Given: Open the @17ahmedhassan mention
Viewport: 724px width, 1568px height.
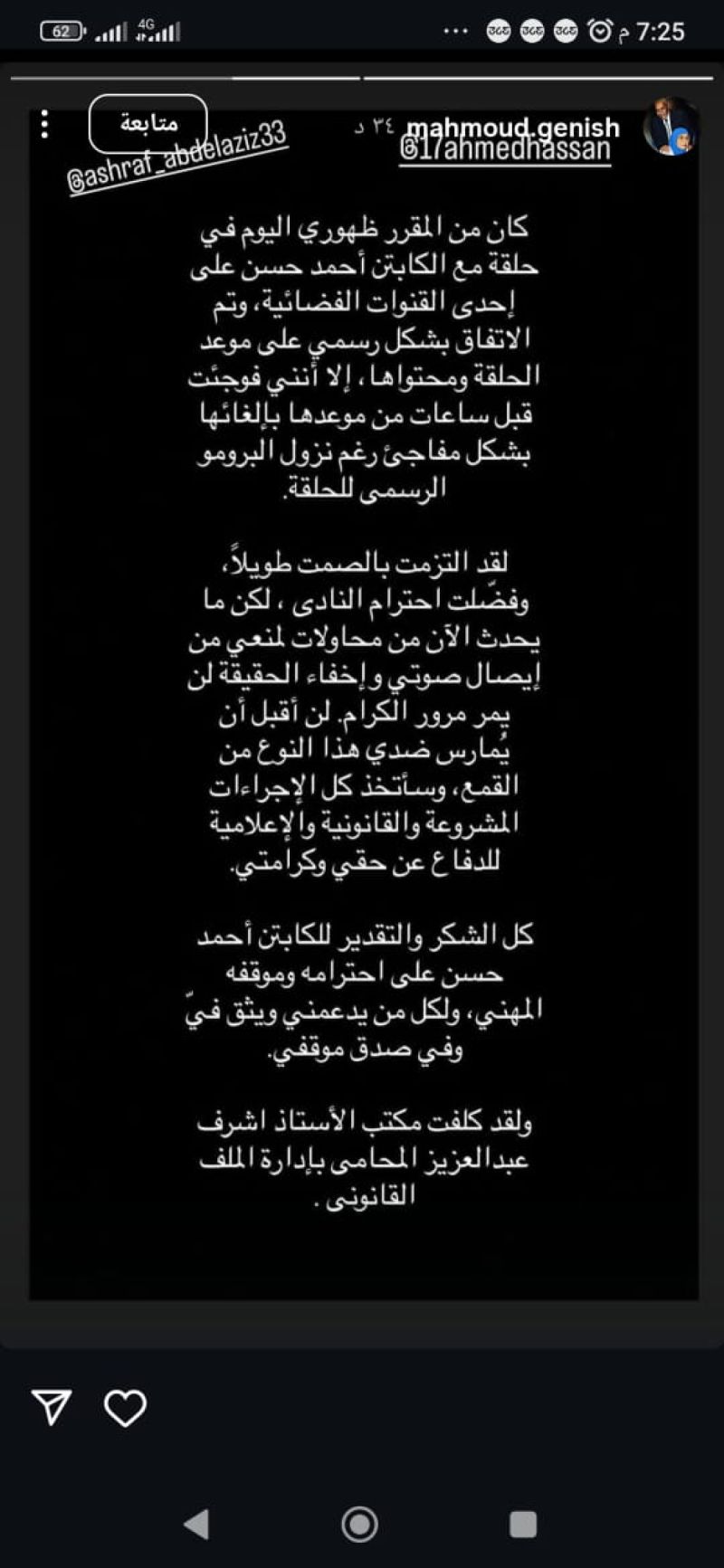Looking at the screenshot, I should (x=505, y=149).
